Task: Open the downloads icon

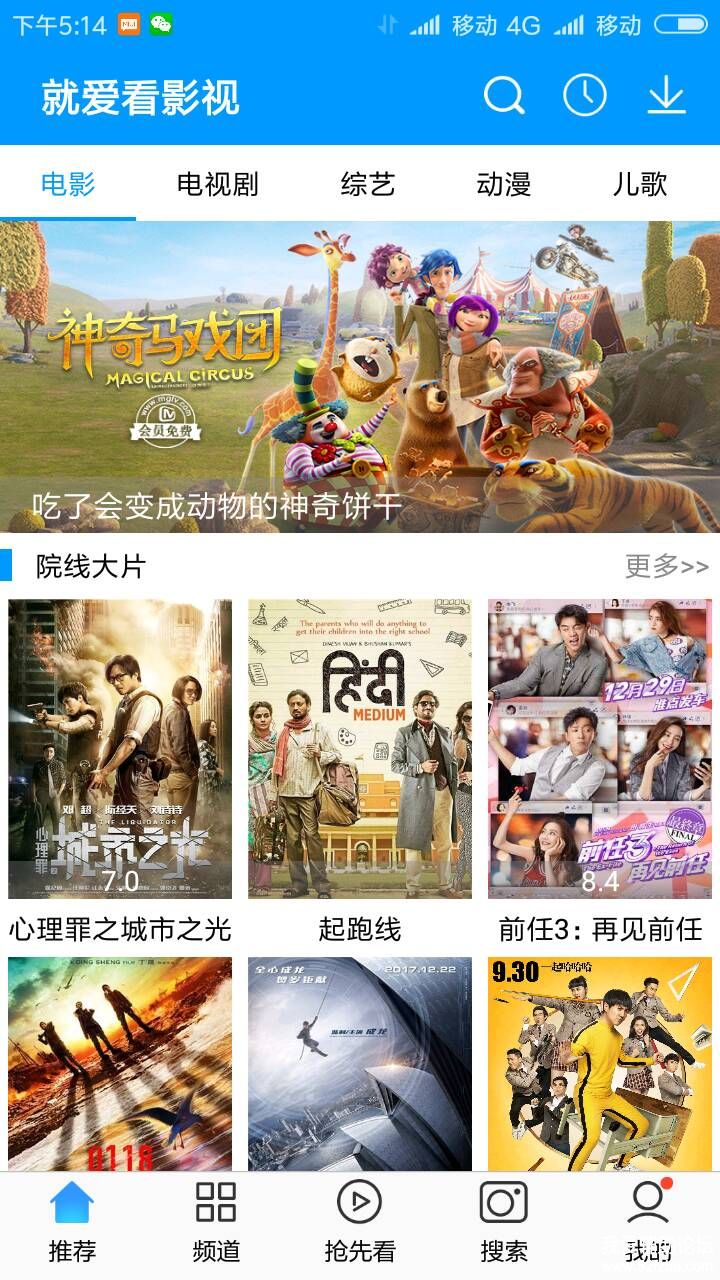Action: point(666,96)
